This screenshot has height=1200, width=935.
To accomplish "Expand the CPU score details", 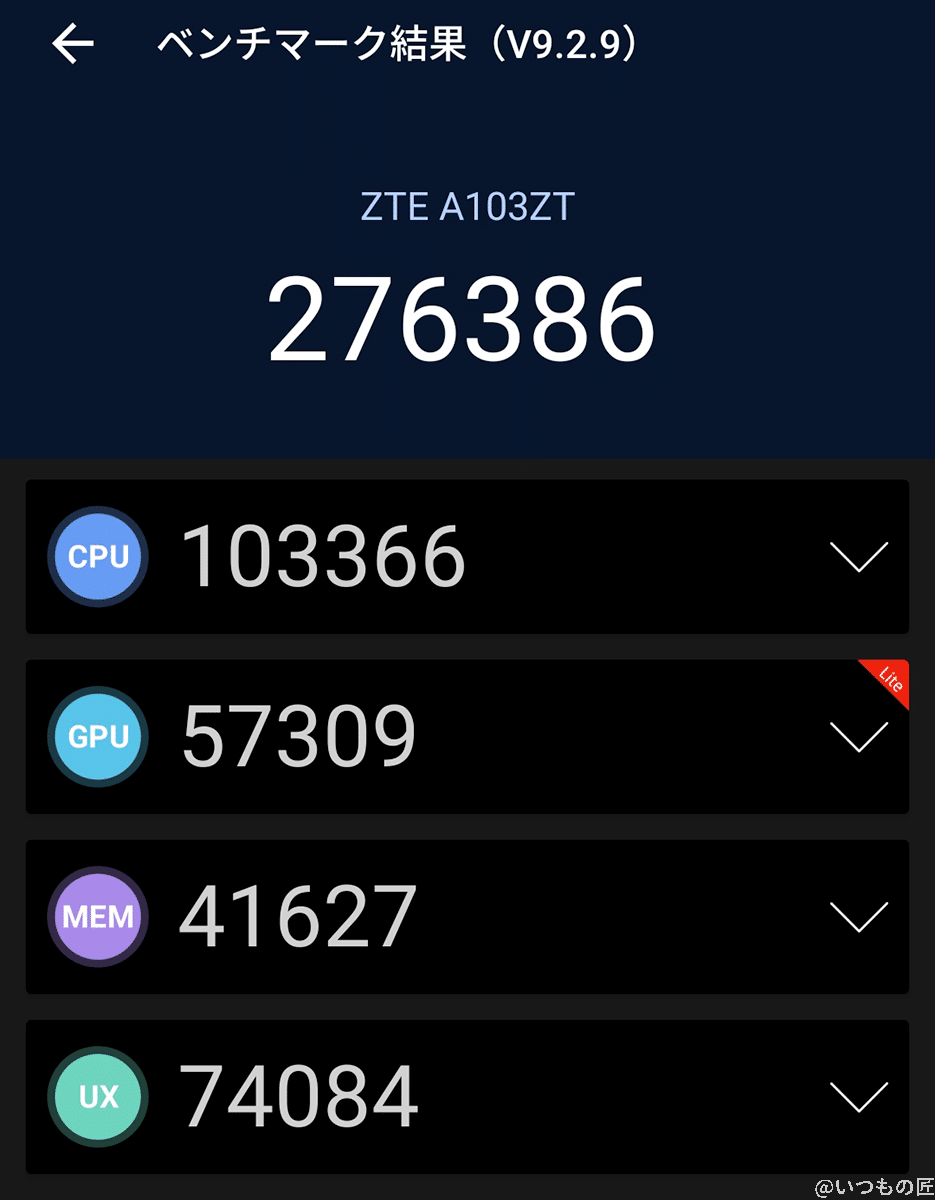I will coord(859,557).
